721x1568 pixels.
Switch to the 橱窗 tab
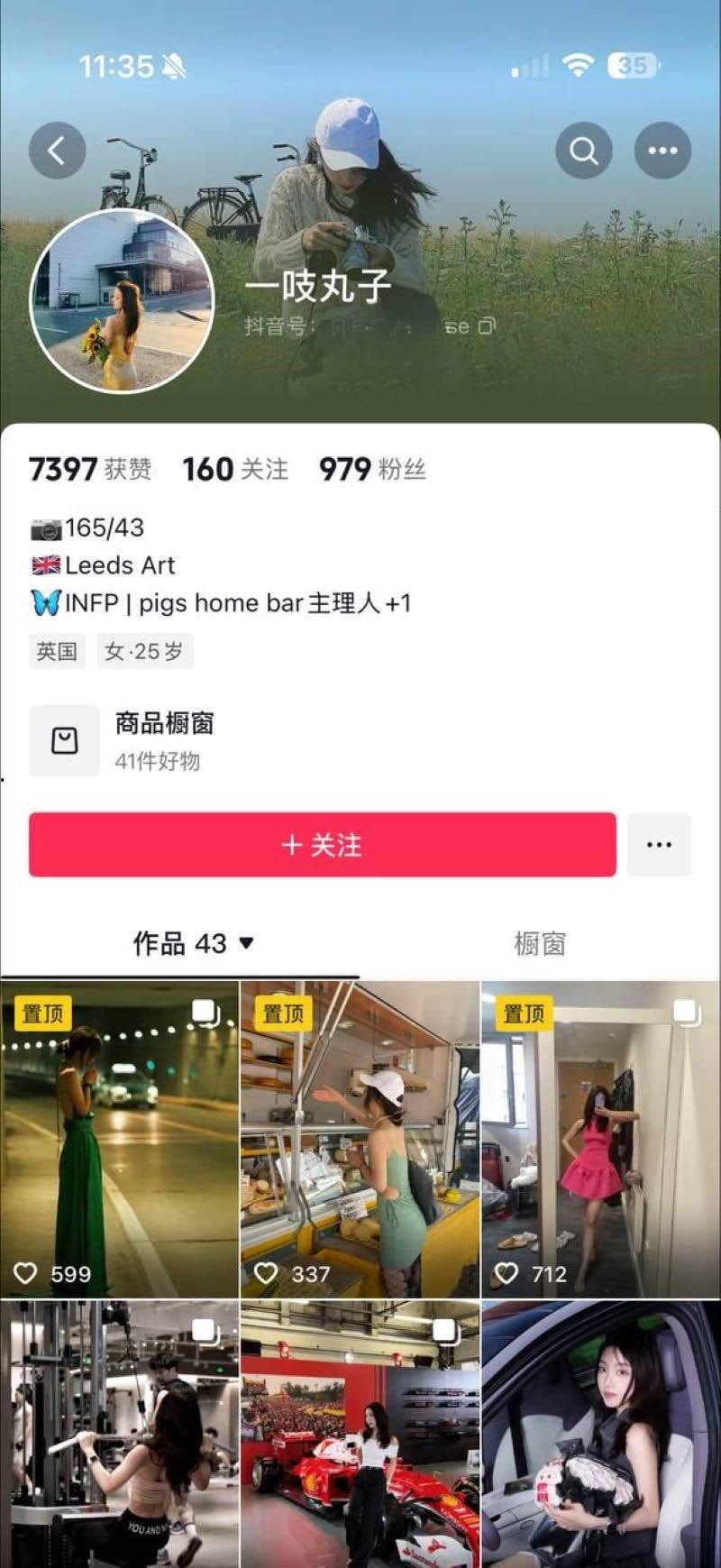[x=541, y=943]
